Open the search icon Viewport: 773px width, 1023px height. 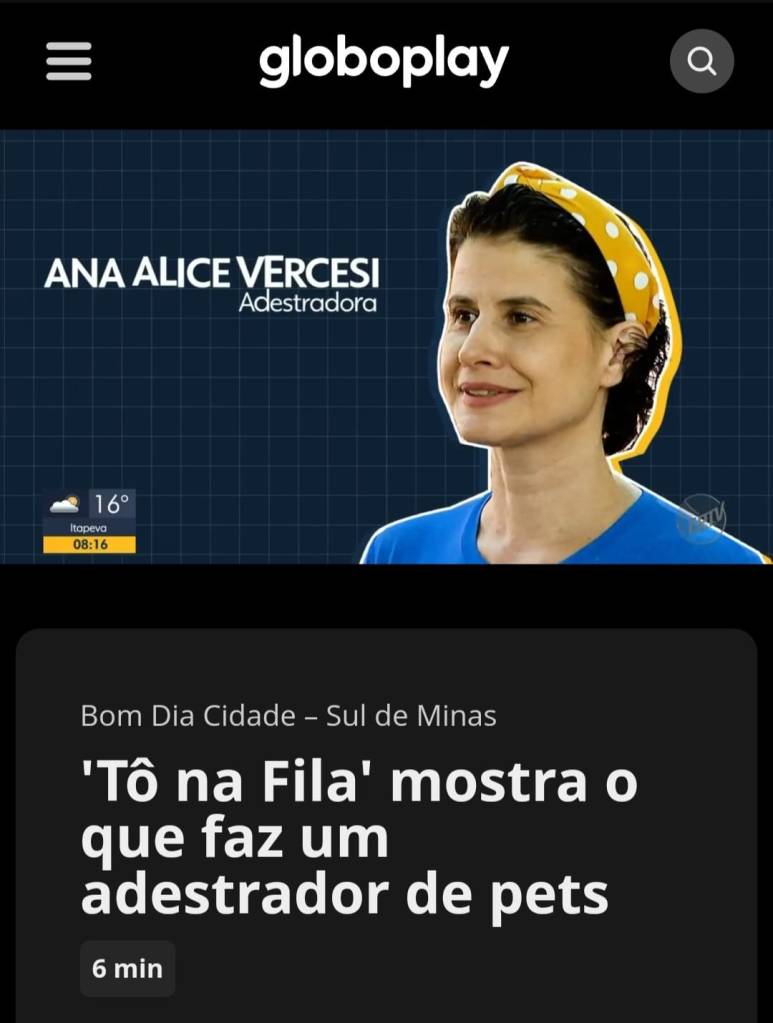pos(702,62)
